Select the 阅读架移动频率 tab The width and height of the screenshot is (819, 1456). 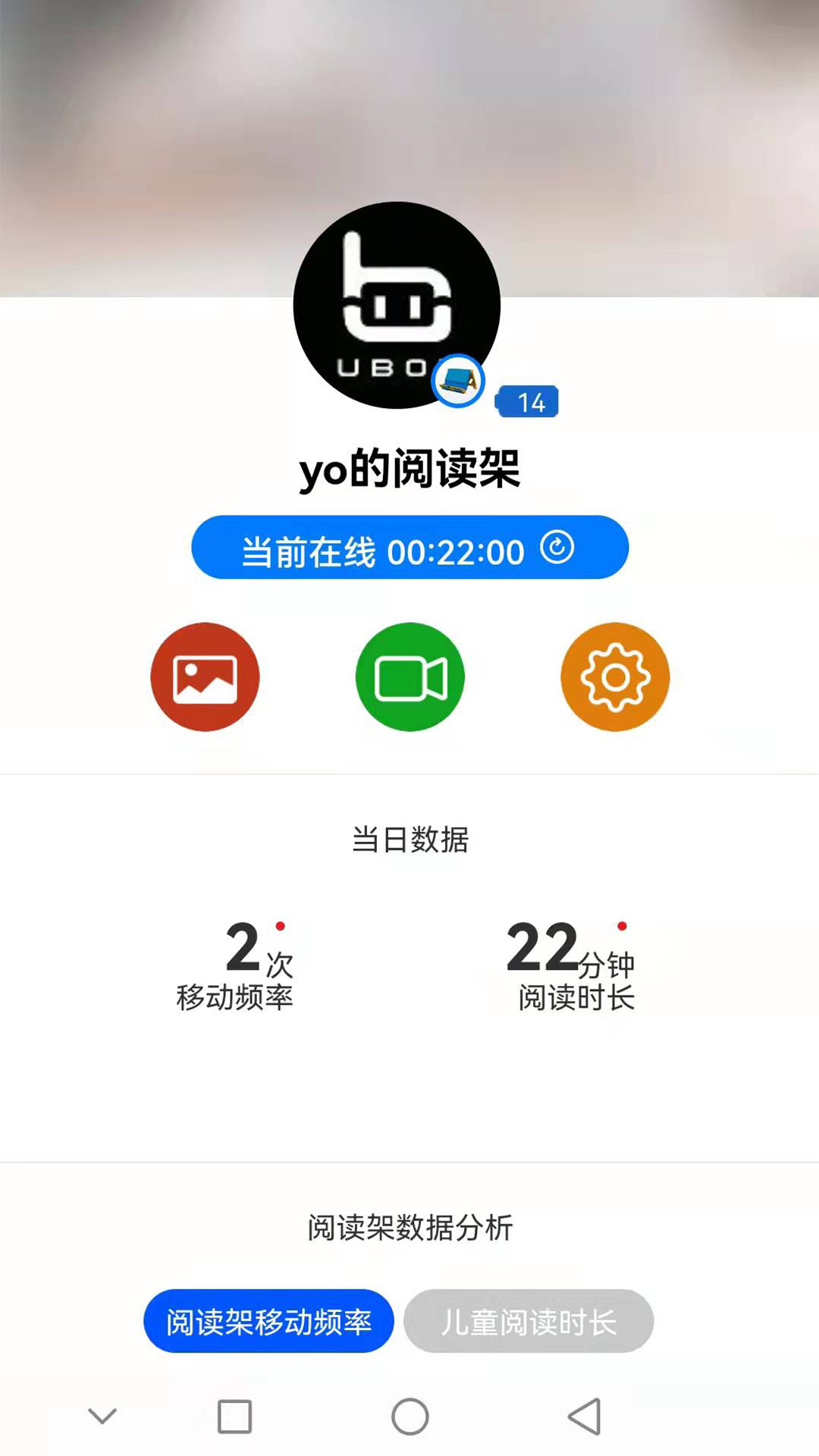268,1321
